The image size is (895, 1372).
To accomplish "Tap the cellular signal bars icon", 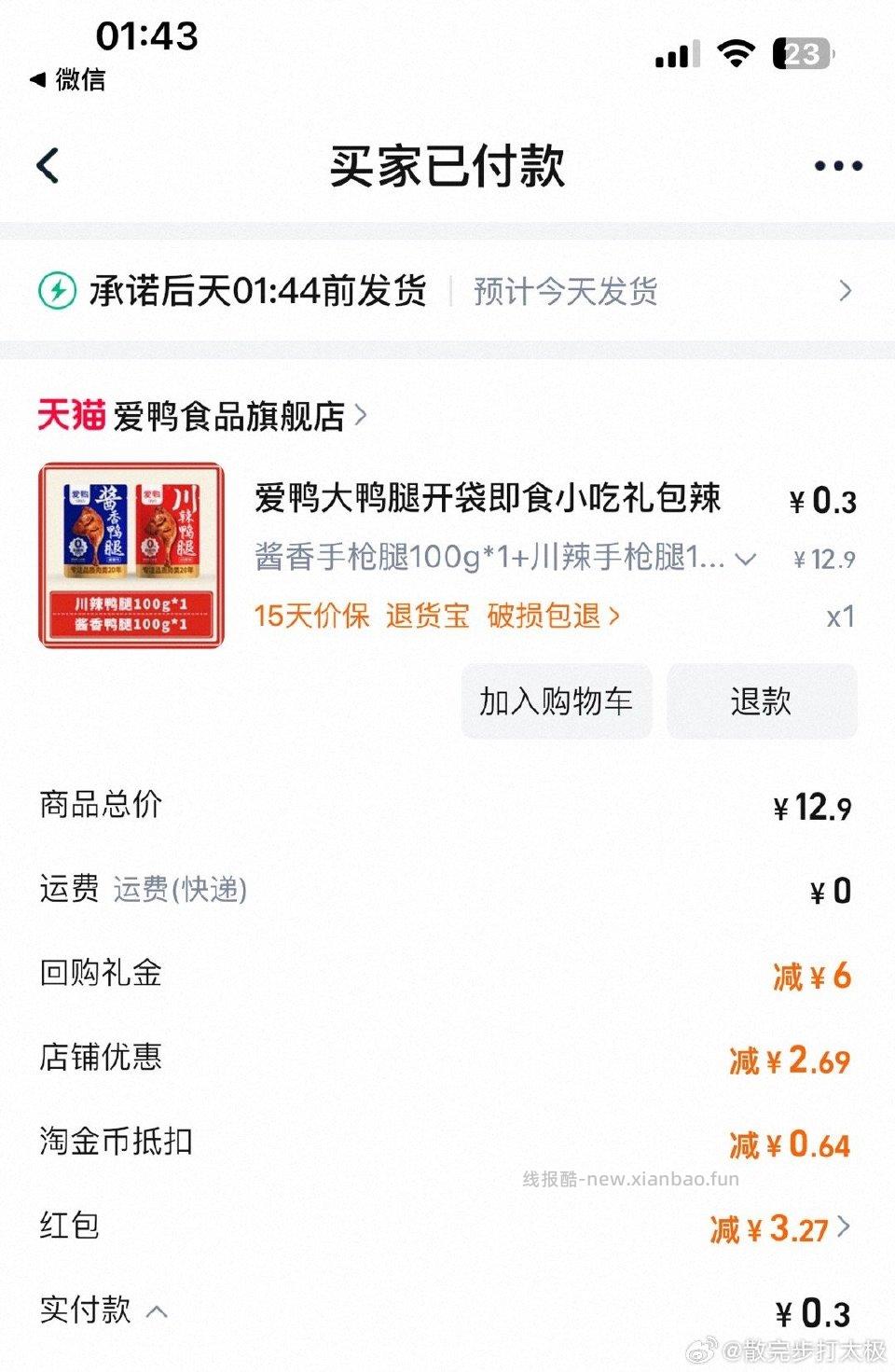I will click(675, 56).
